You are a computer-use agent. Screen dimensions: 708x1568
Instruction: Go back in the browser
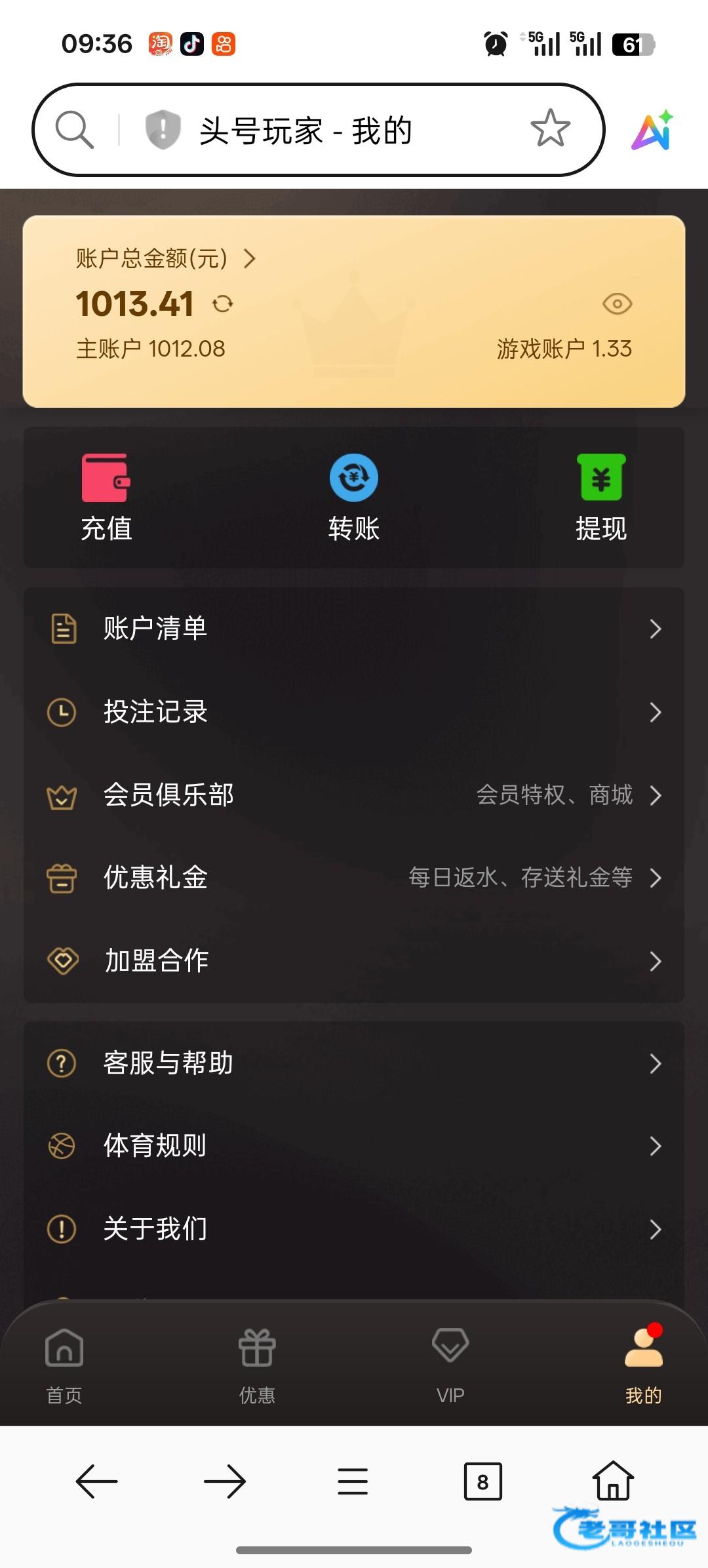[96, 1481]
